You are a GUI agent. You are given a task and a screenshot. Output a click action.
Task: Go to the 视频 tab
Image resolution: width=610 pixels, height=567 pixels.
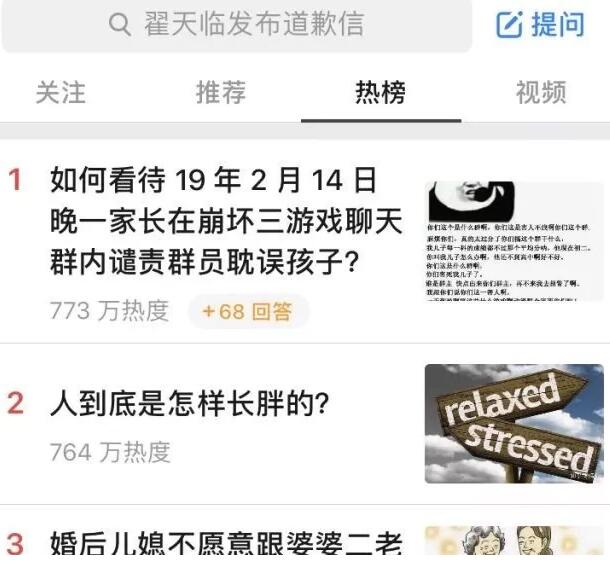(x=540, y=93)
